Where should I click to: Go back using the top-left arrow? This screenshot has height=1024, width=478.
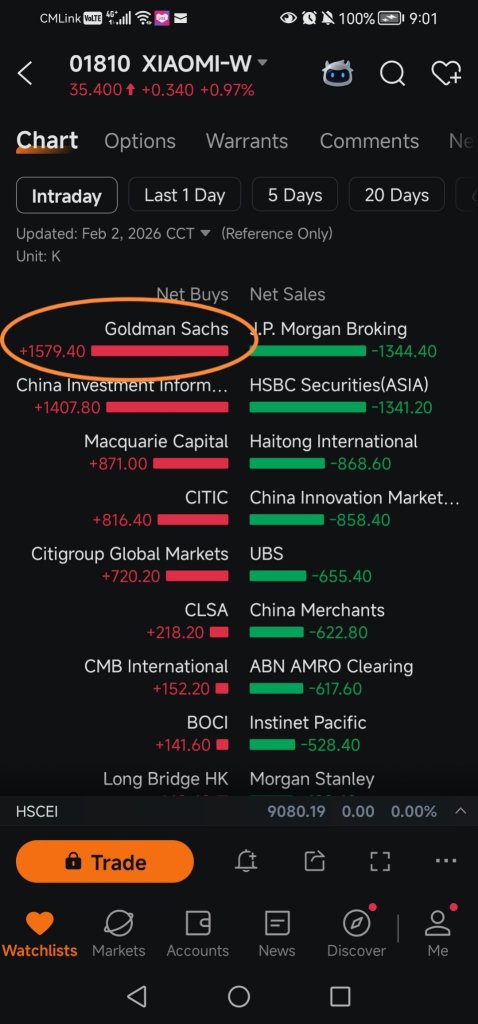point(25,74)
